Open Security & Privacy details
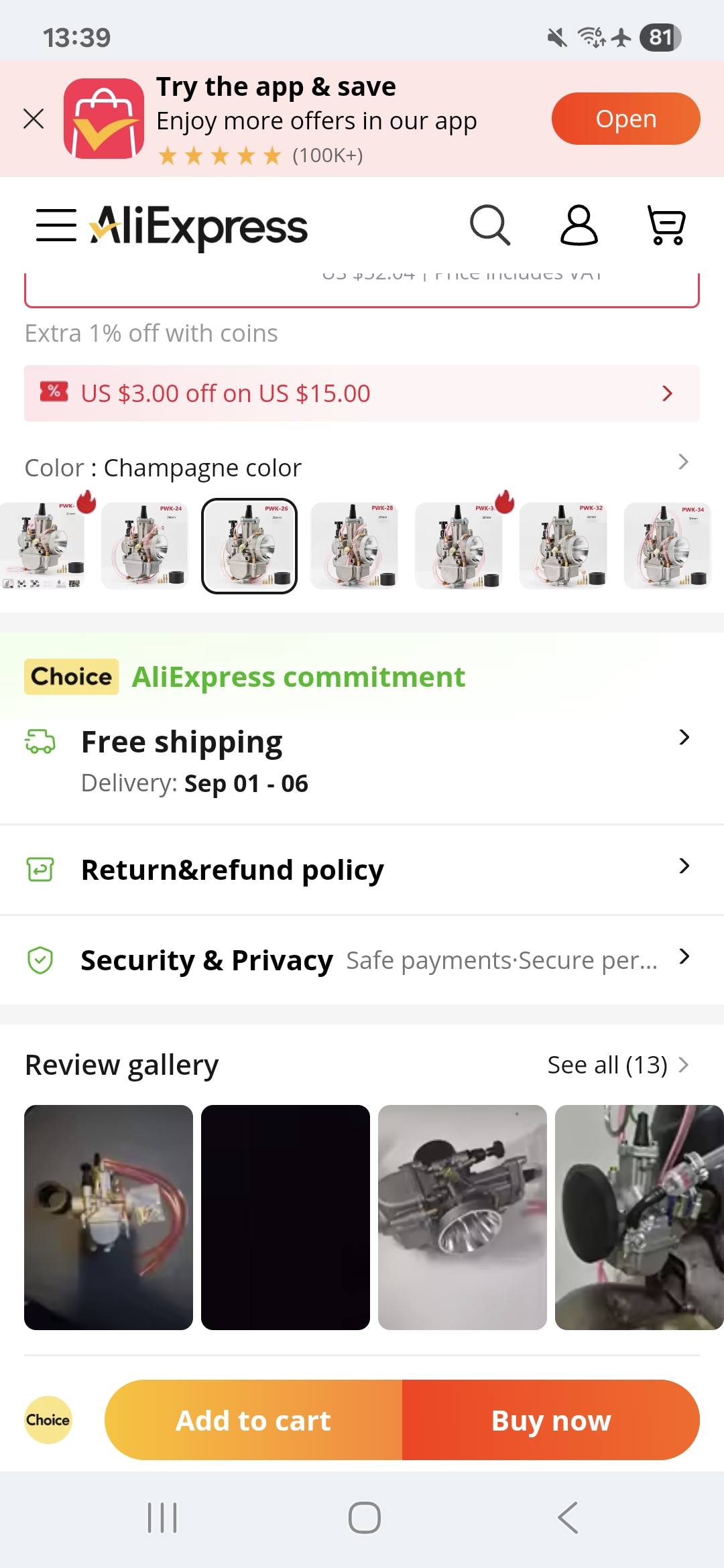 pyautogui.click(x=362, y=960)
